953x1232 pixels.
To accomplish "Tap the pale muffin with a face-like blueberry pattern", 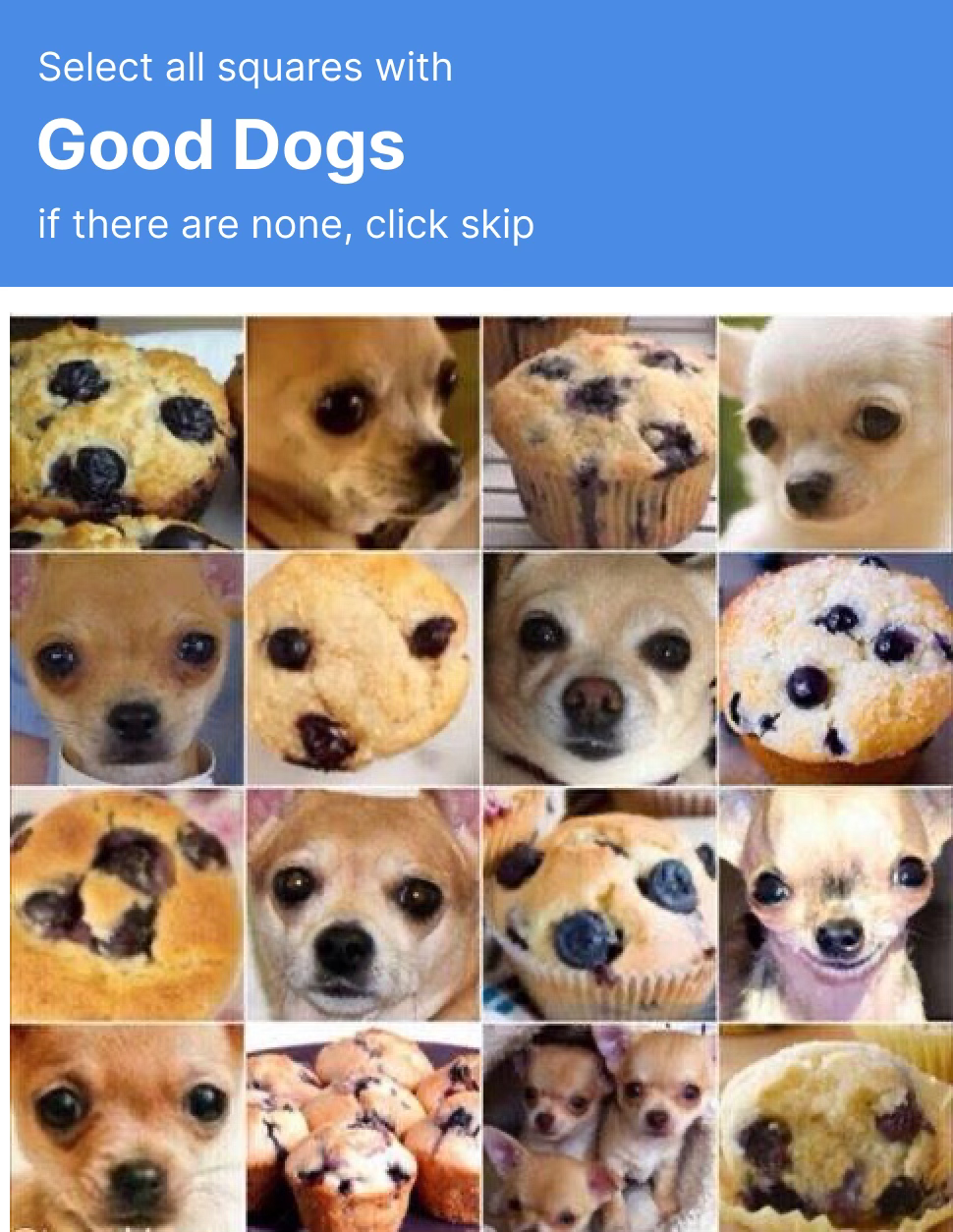I will (363, 669).
